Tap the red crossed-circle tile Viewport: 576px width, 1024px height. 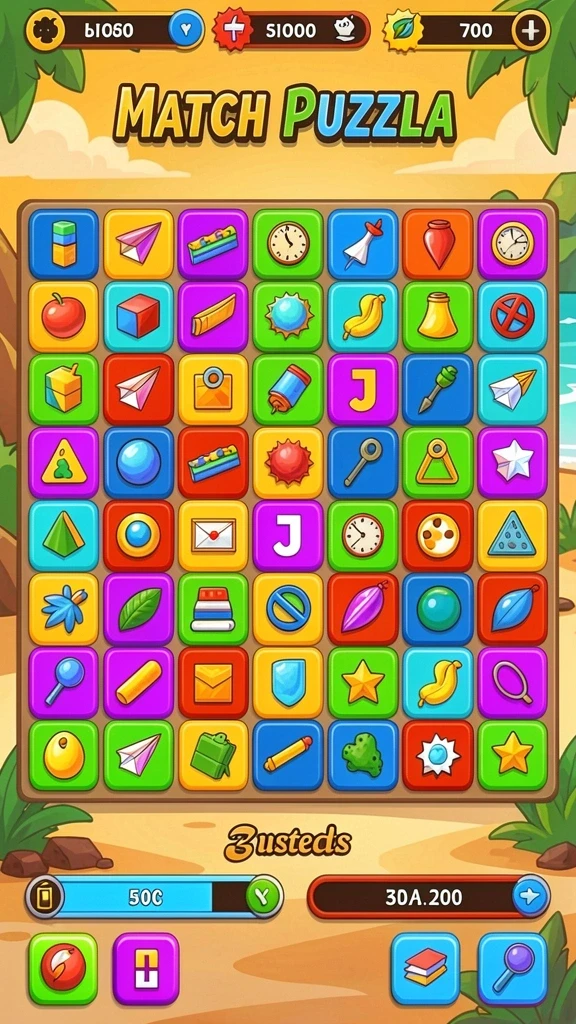(x=513, y=316)
